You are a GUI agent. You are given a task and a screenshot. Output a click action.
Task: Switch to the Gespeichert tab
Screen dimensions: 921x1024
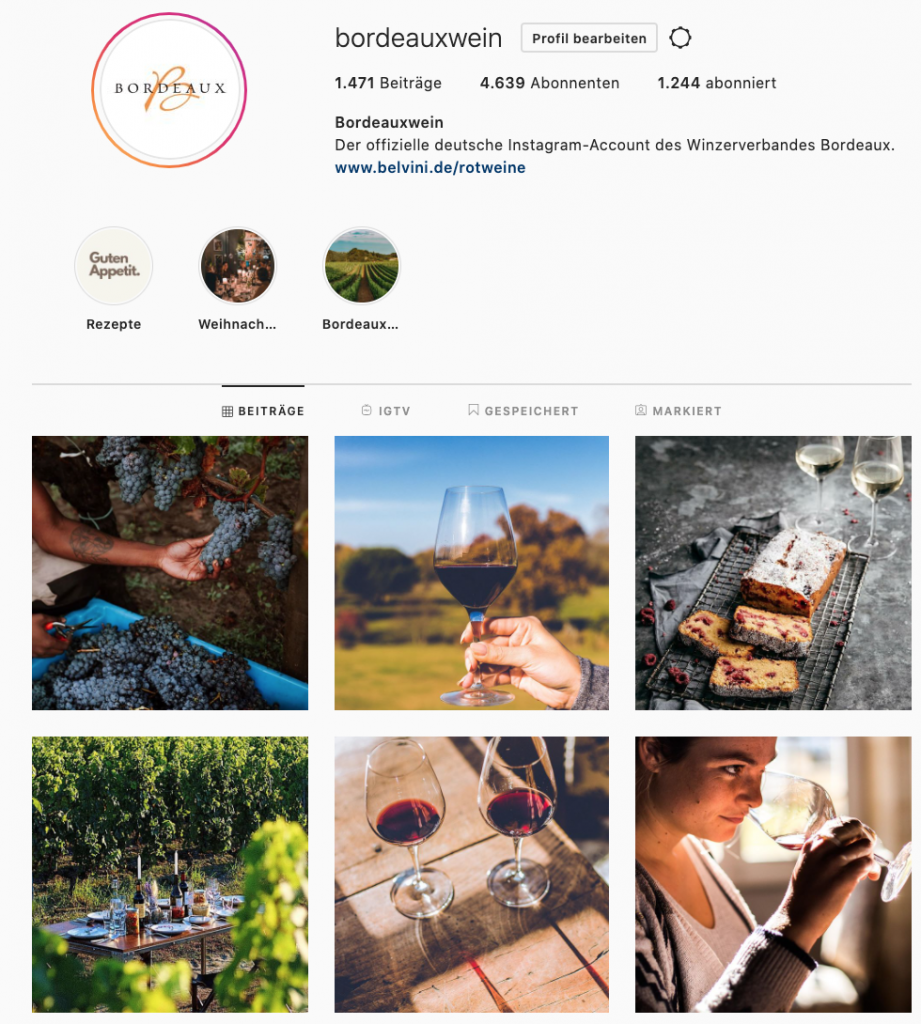(x=523, y=411)
